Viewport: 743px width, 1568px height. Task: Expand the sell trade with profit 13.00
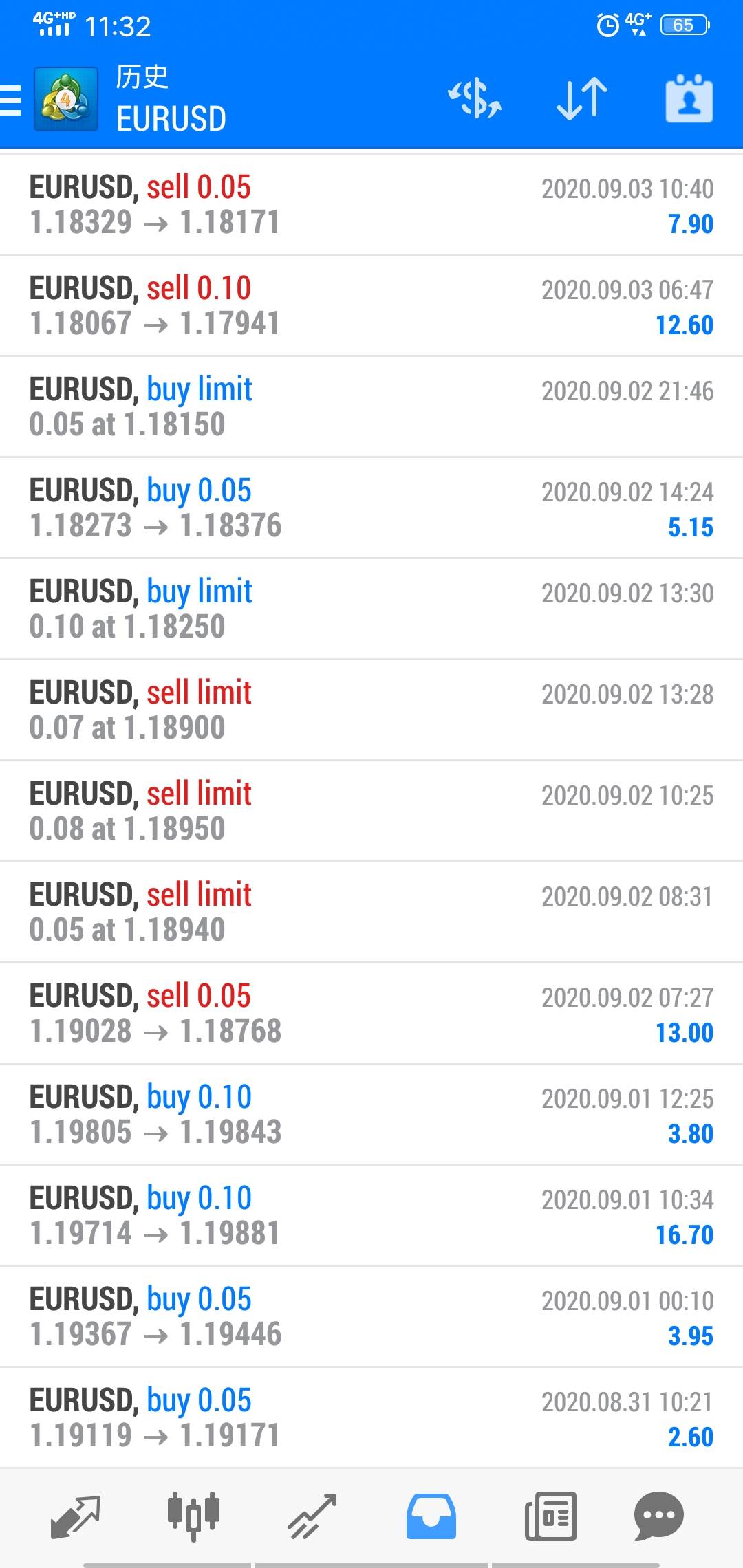(371, 1014)
